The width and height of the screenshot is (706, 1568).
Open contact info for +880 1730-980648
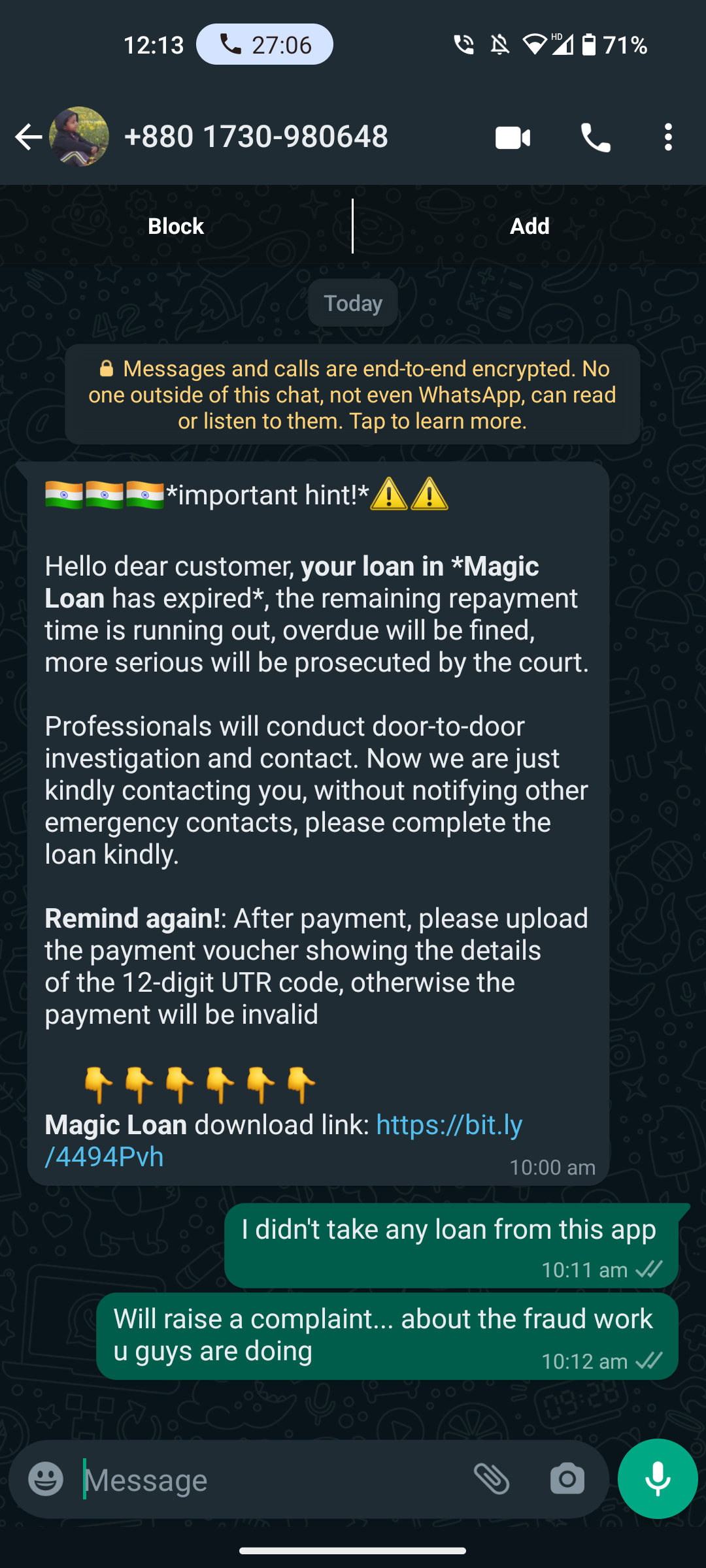[x=256, y=137]
